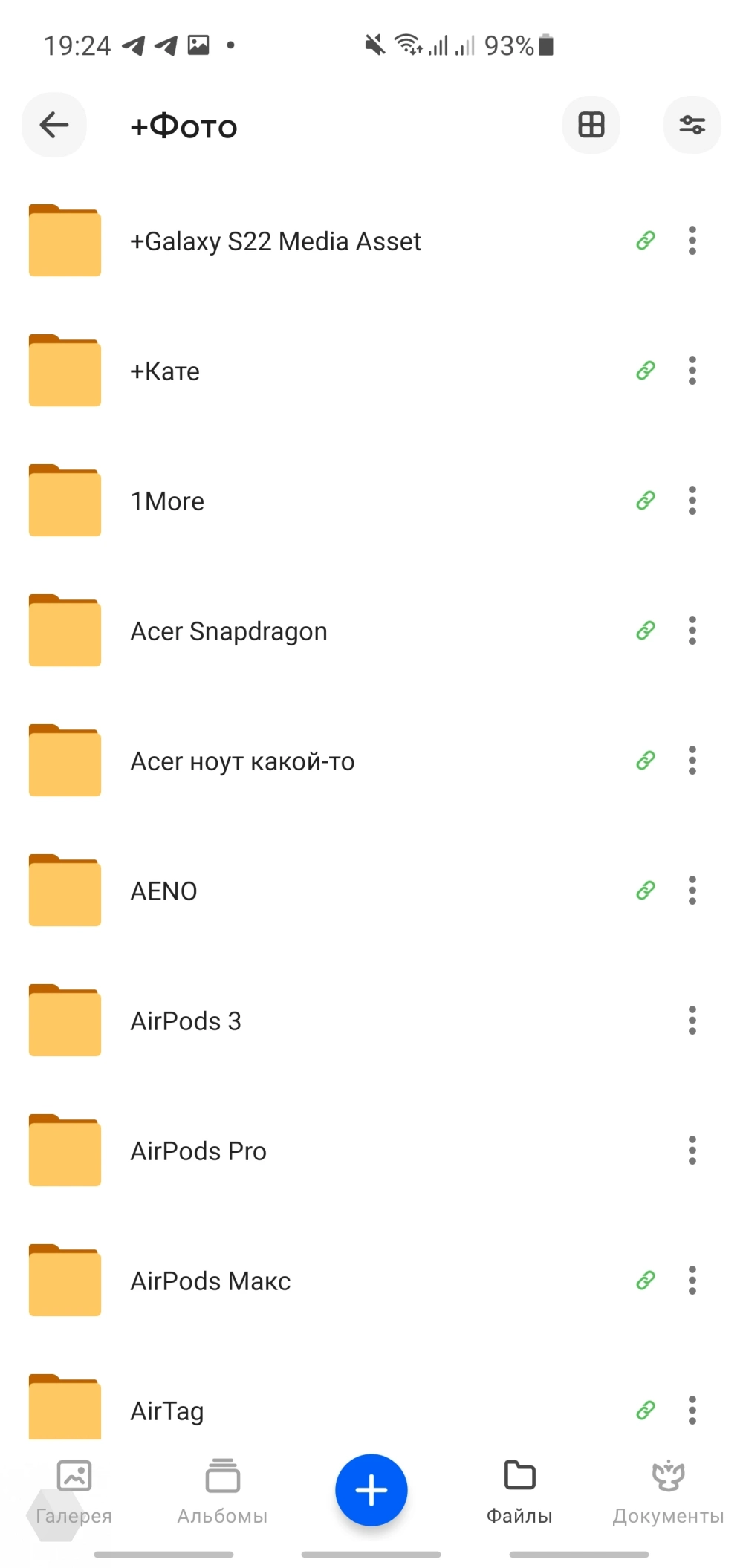This screenshot has height=1568, width=743.
Task: Go back from the +Фото folder
Action: (54, 125)
